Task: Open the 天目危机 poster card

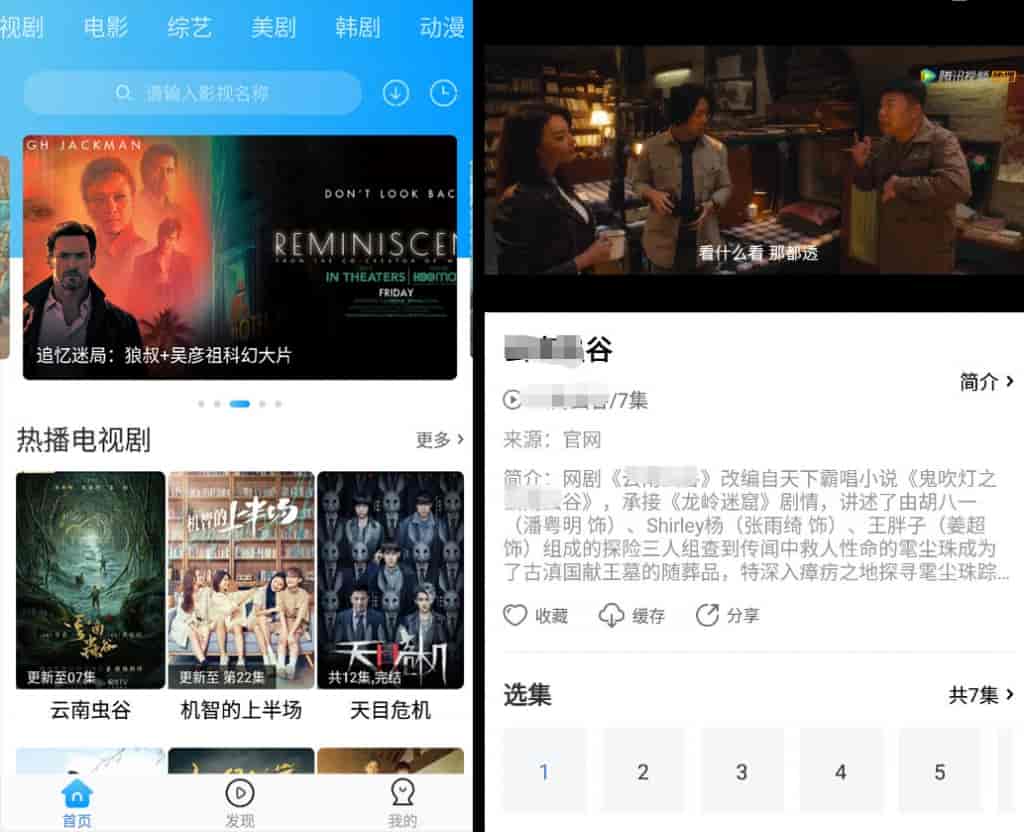Action: [x=390, y=580]
